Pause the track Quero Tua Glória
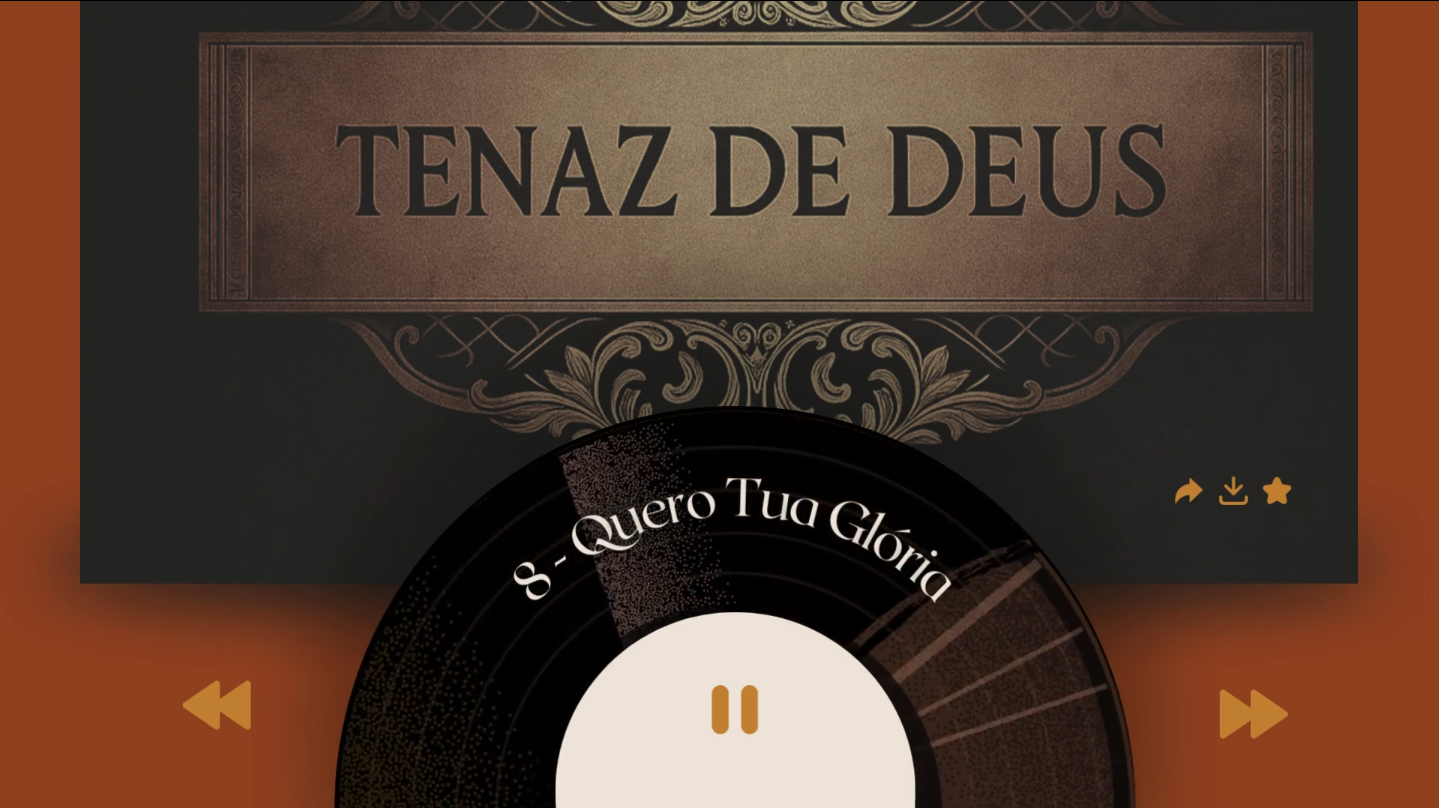Viewport: 1439px width, 808px height. click(735, 710)
